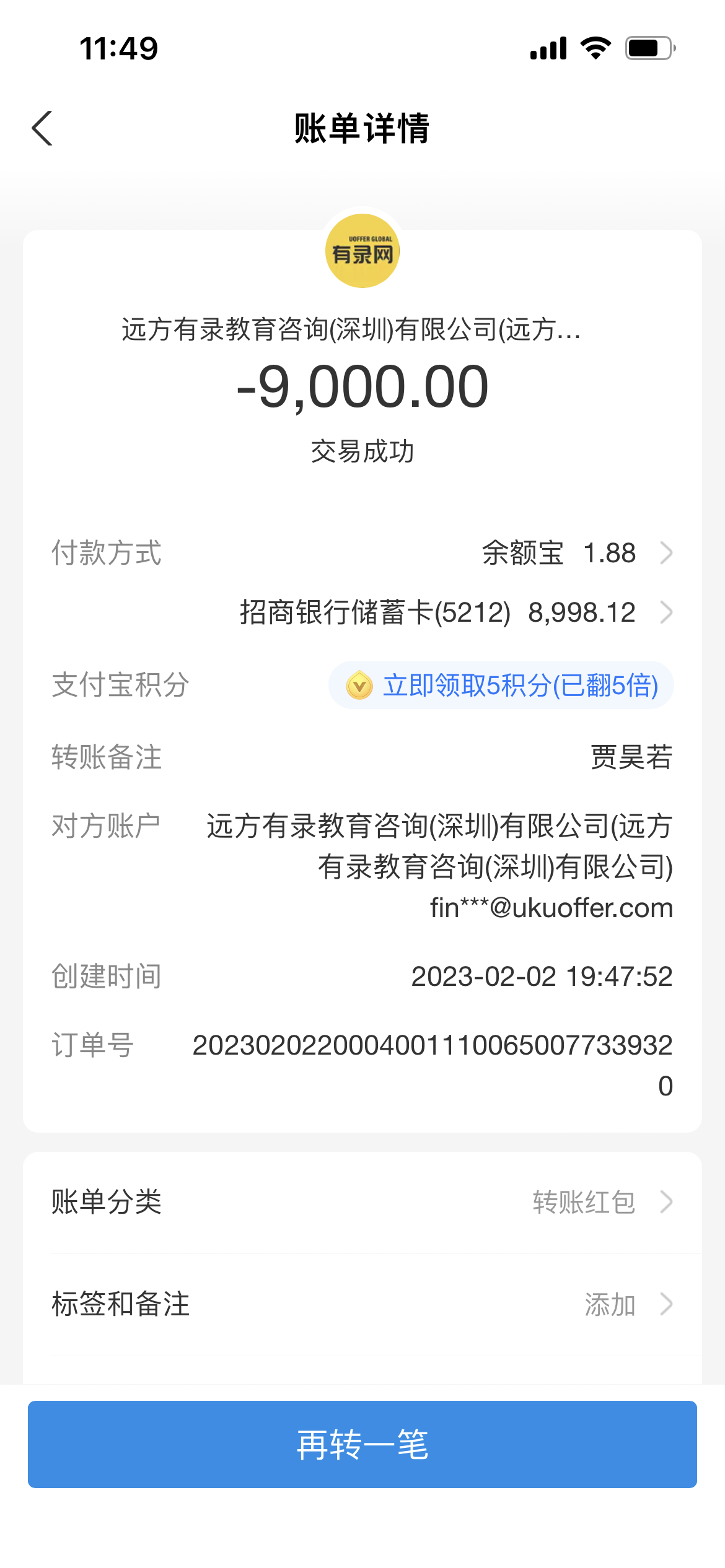Open the 有录网 merchant avatar
Screen dimensions: 725x1568
click(362, 251)
